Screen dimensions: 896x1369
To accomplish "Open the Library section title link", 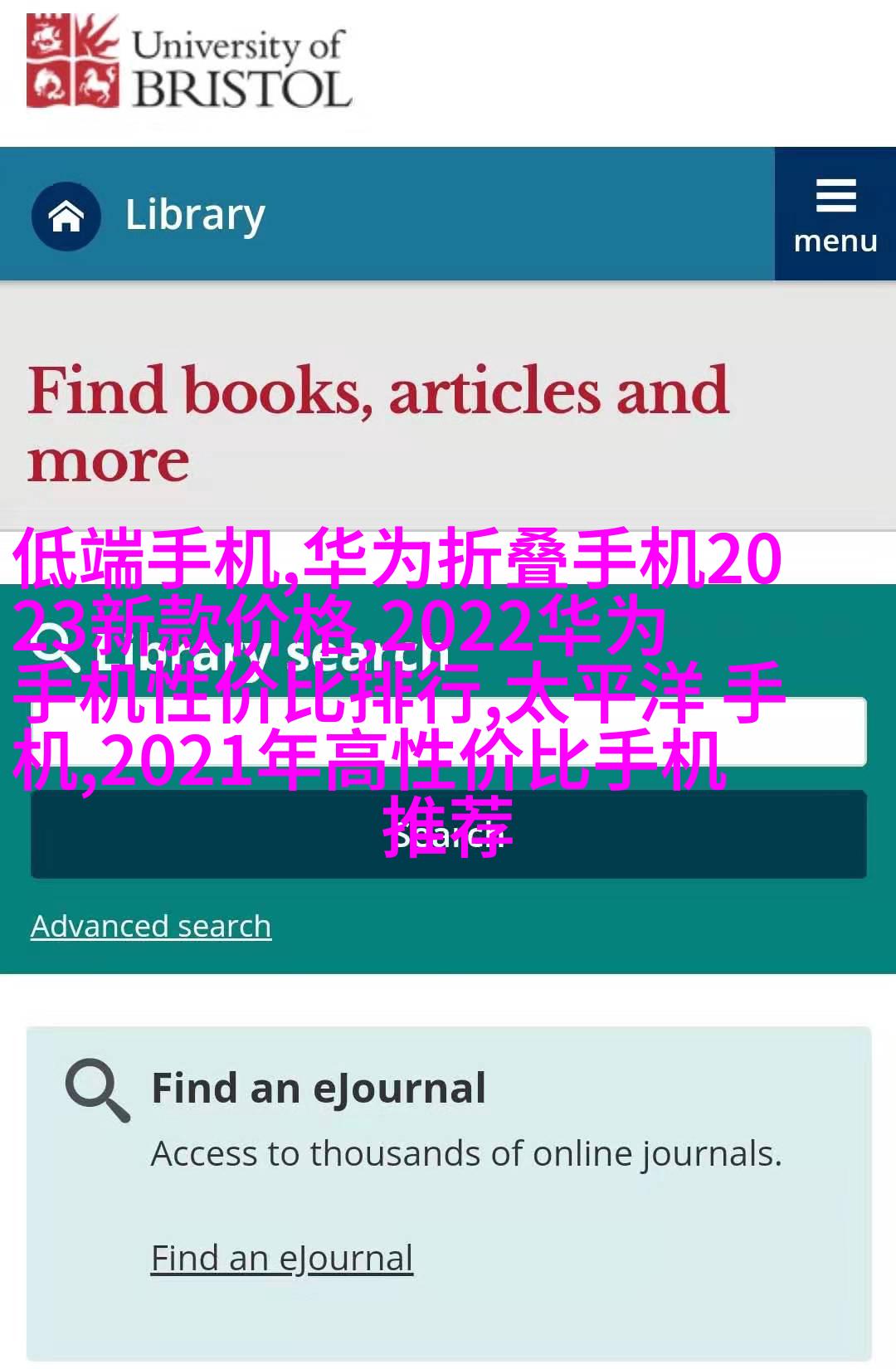I will pos(195,215).
